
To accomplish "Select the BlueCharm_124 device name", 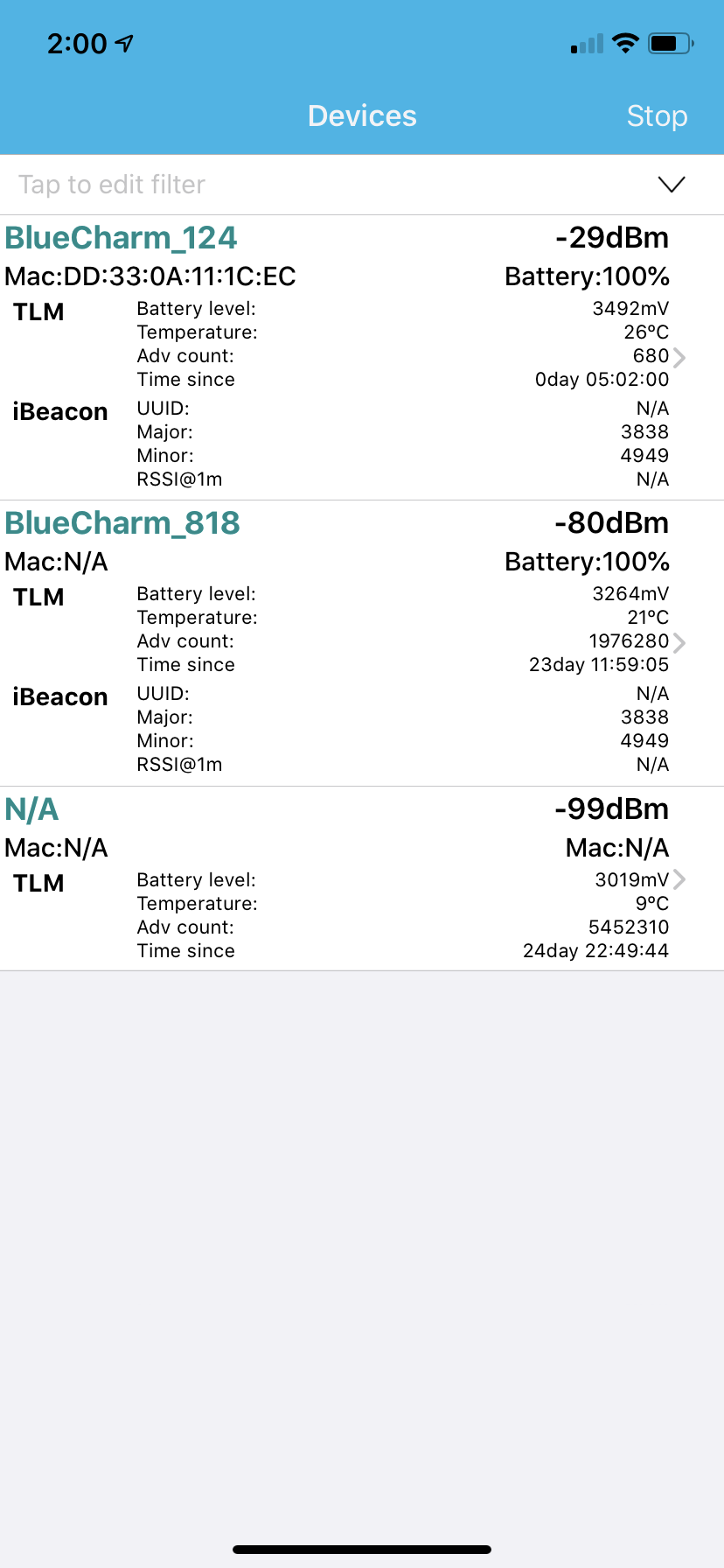I will 121,237.
